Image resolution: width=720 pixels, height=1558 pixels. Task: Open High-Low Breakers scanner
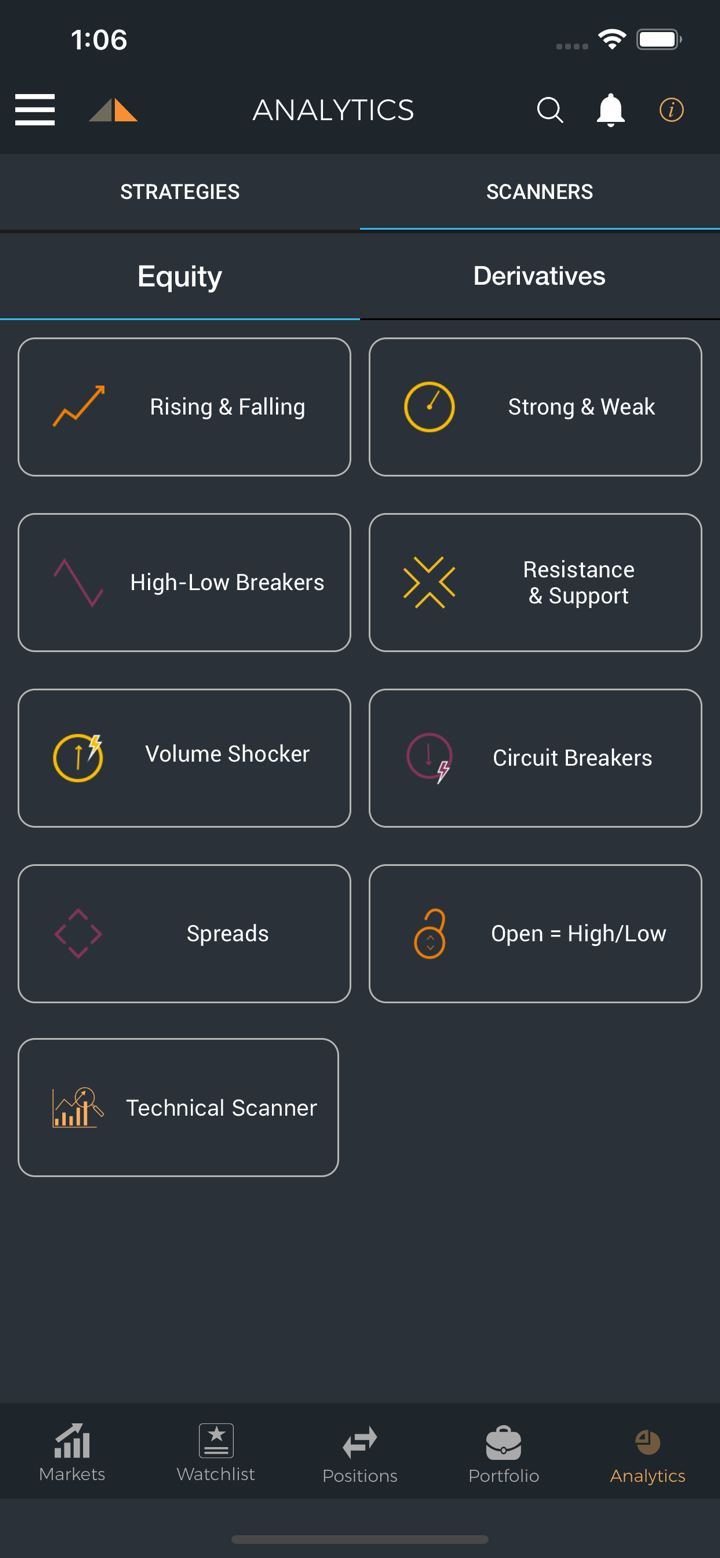click(184, 583)
